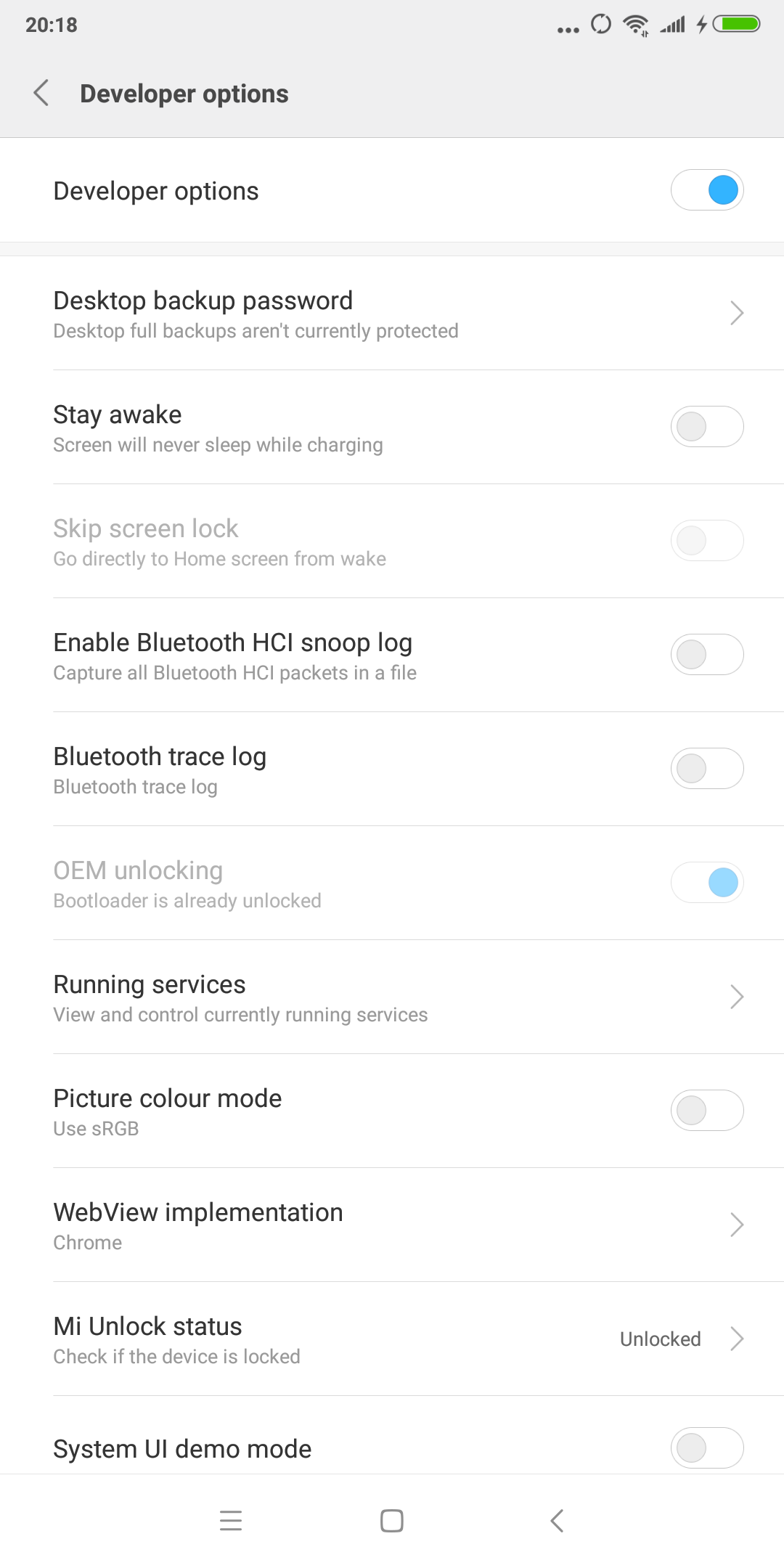Switch on Bluetooth trace log

[707, 769]
